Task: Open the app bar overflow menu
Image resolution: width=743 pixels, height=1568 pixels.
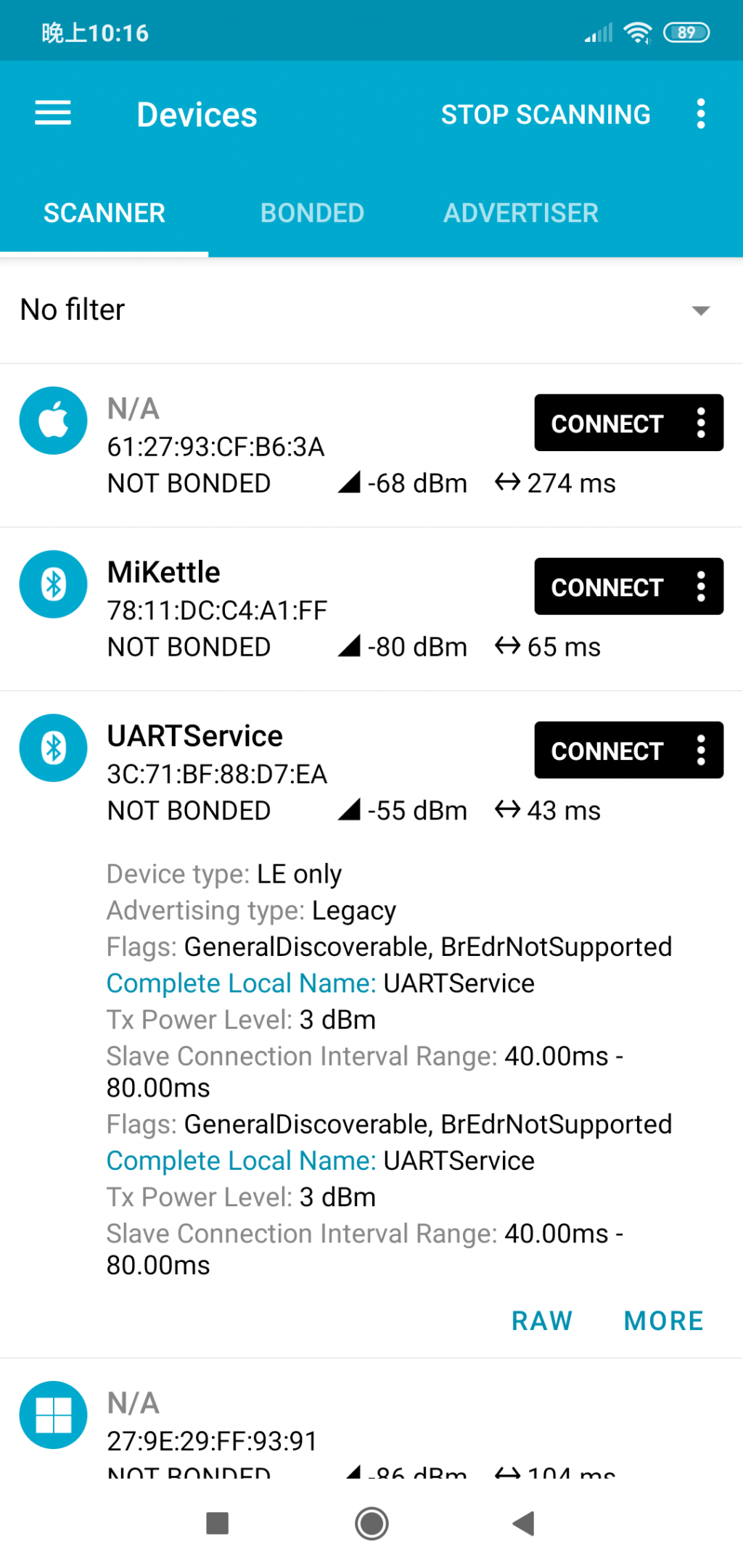Action: click(x=700, y=114)
